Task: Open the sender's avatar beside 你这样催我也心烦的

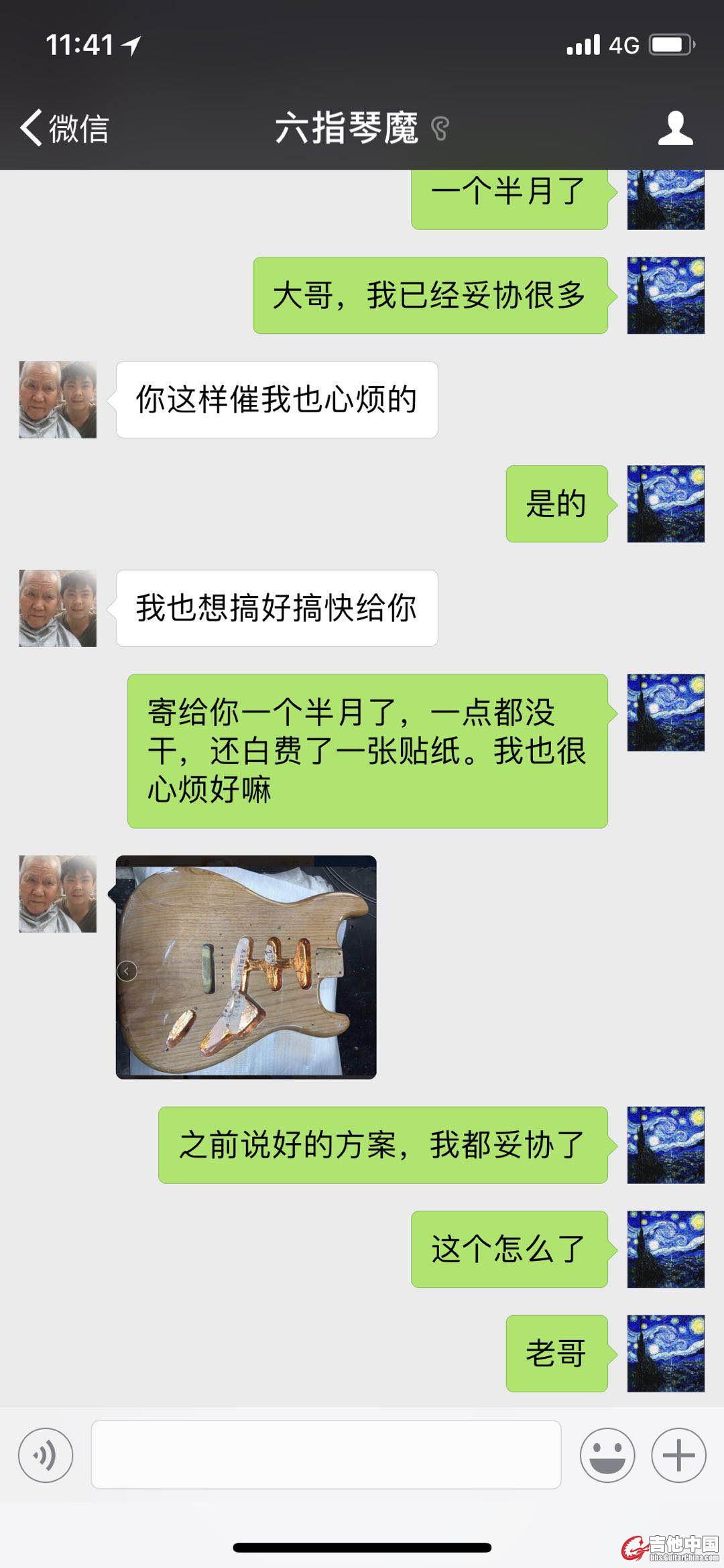Action: (58, 400)
